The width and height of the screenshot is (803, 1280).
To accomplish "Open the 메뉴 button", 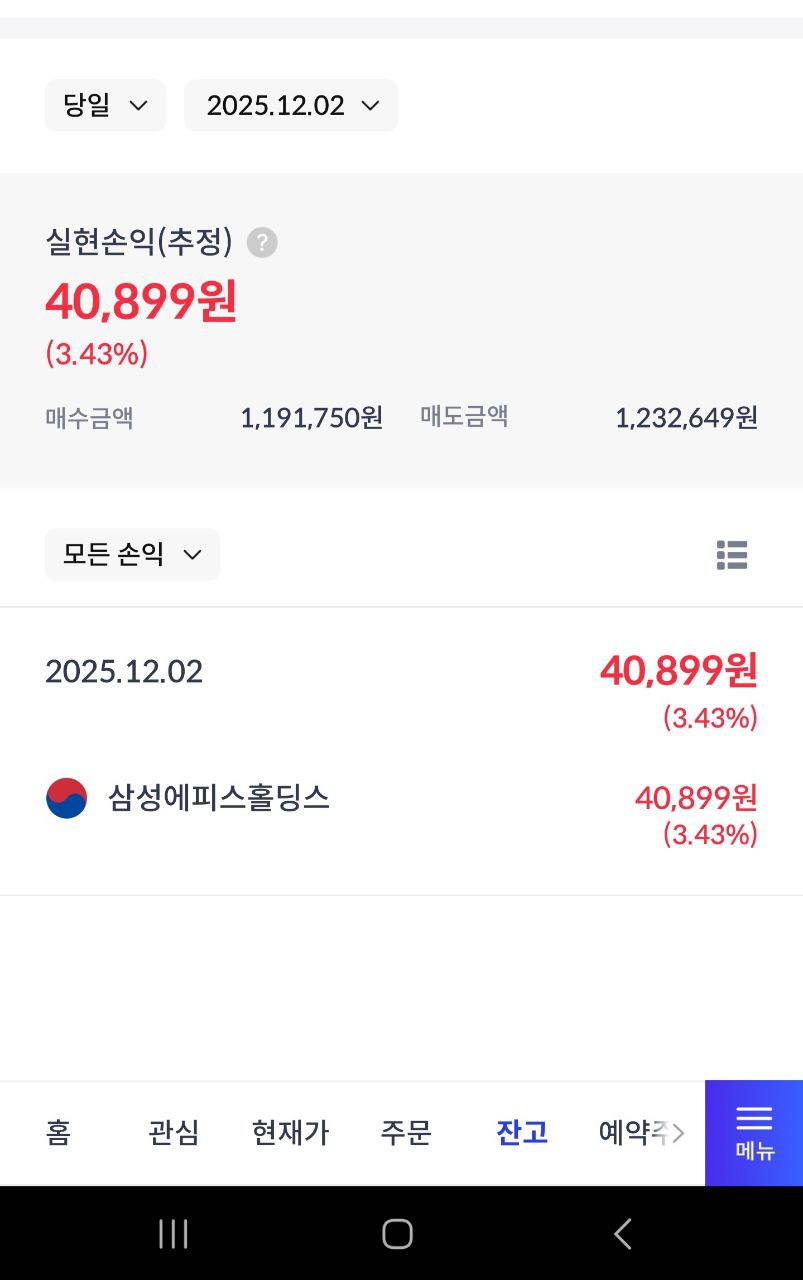I will pos(754,1133).
